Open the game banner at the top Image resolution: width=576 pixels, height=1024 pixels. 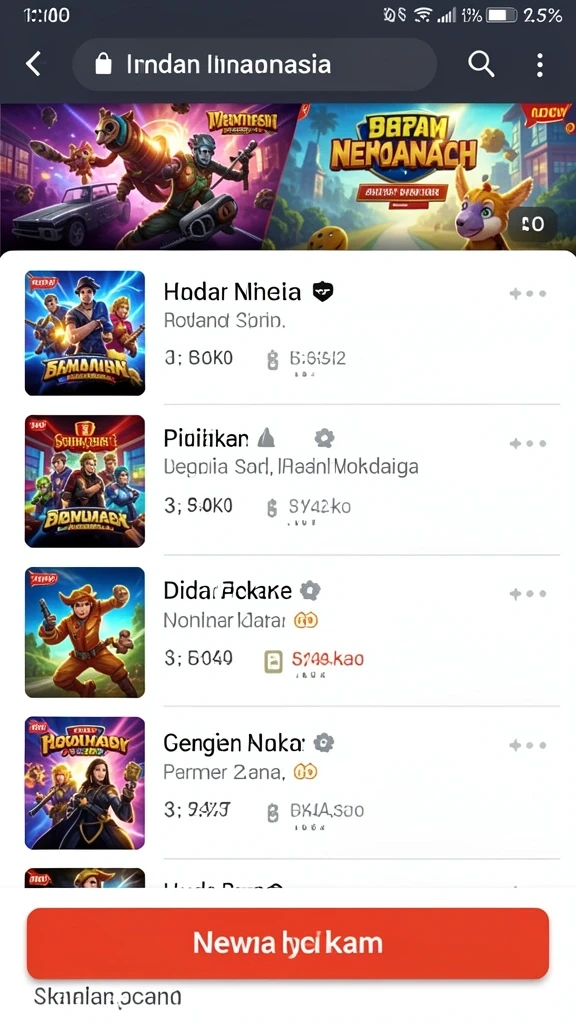point(288,176)
